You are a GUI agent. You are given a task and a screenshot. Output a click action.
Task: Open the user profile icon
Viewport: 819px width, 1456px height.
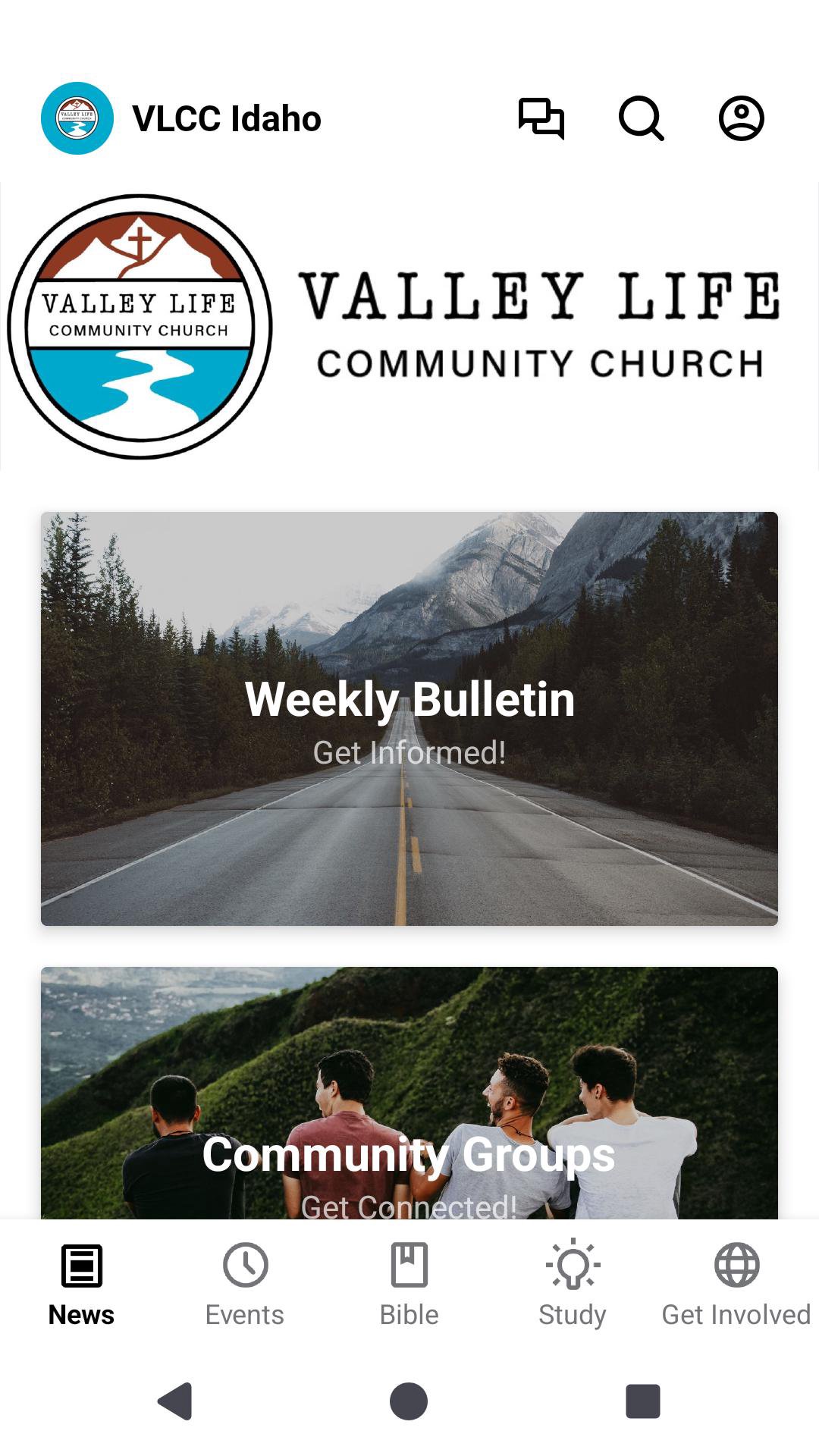741,118
